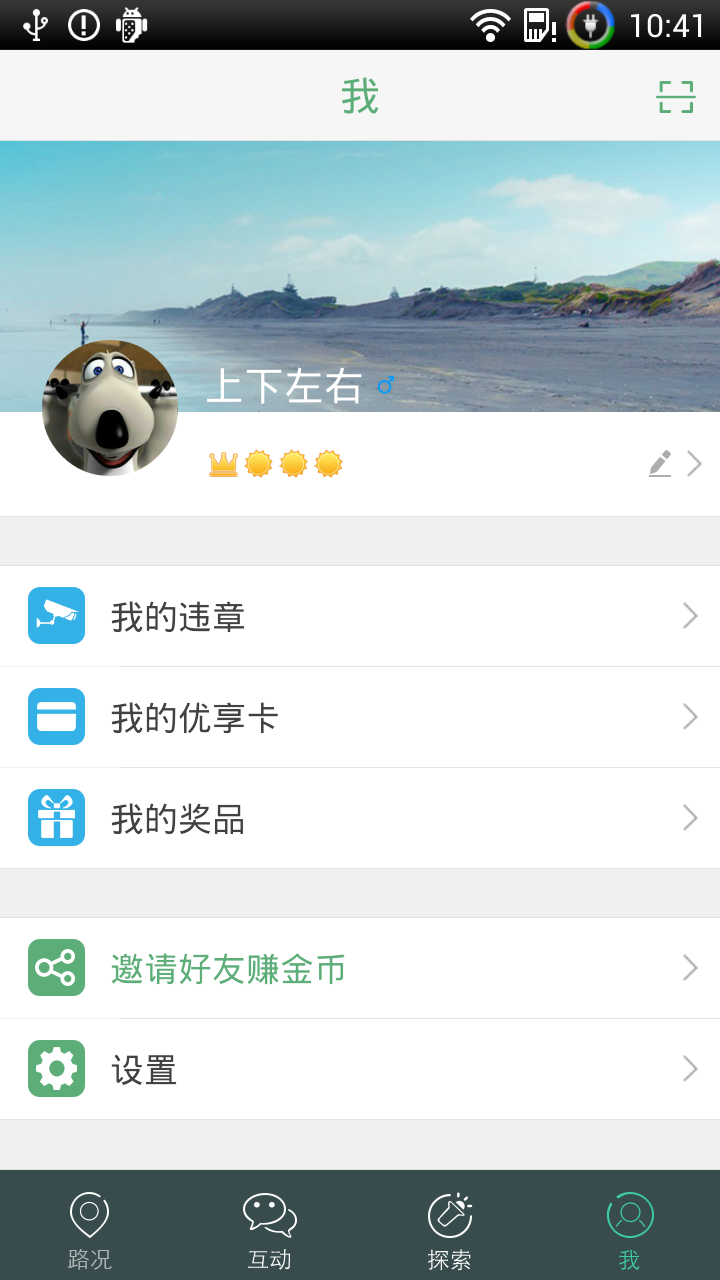The height and width of the screenshot is (1280, 720).
Task: Switch to the 互动 tab
Action: (270, 1228)
